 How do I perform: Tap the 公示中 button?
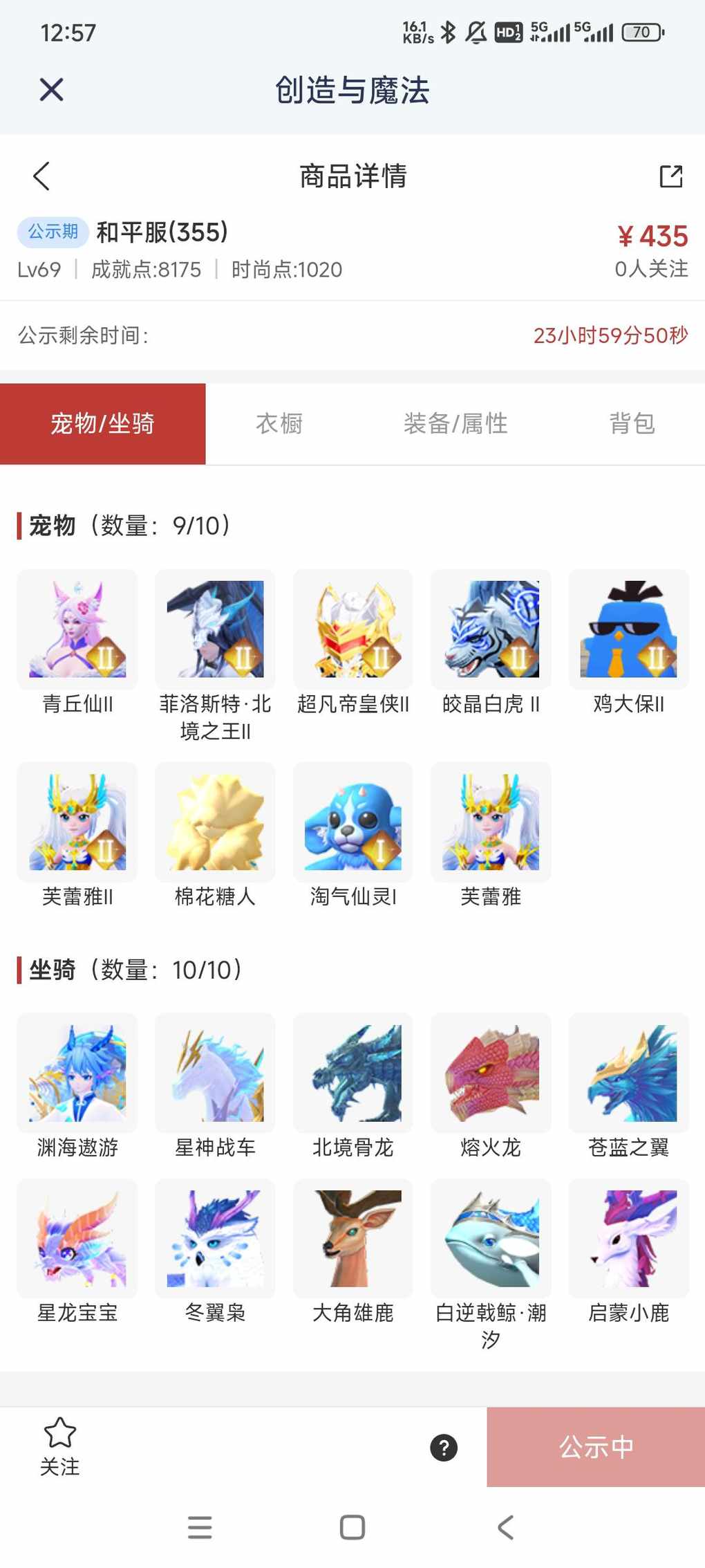pos(596,1447)
